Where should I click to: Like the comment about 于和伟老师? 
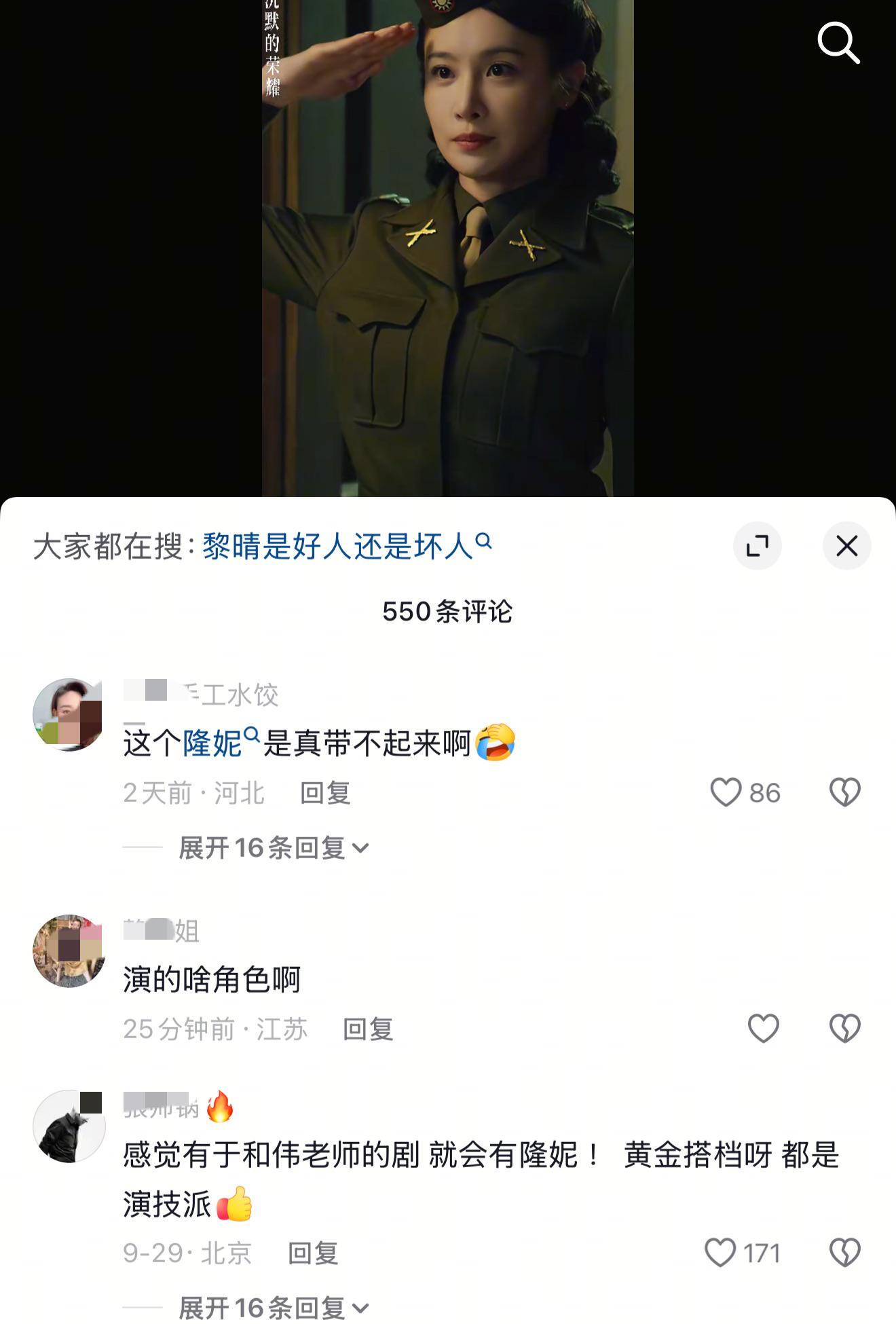click(x=720, y=1253)
